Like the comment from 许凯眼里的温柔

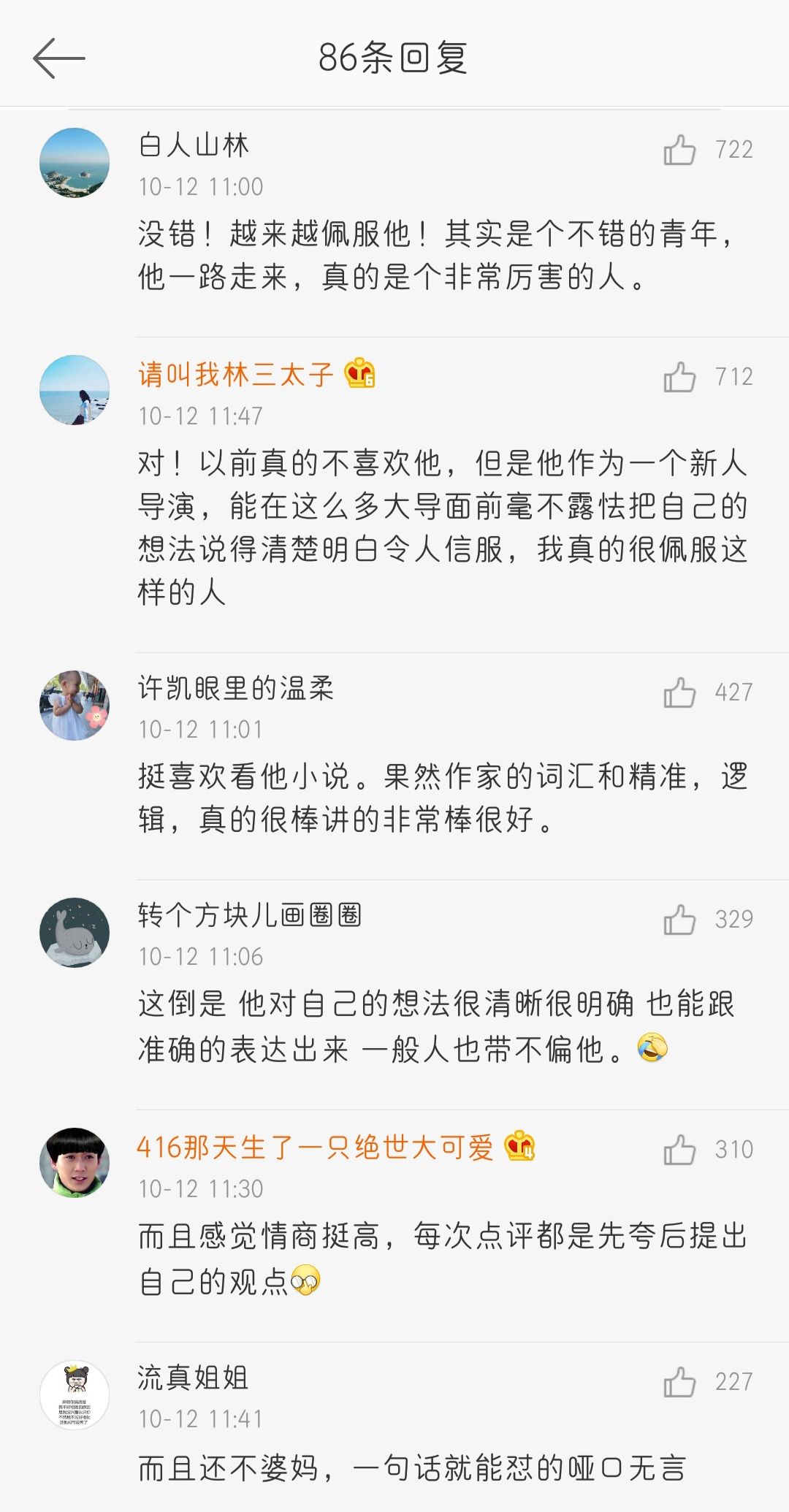coord(679,692)
